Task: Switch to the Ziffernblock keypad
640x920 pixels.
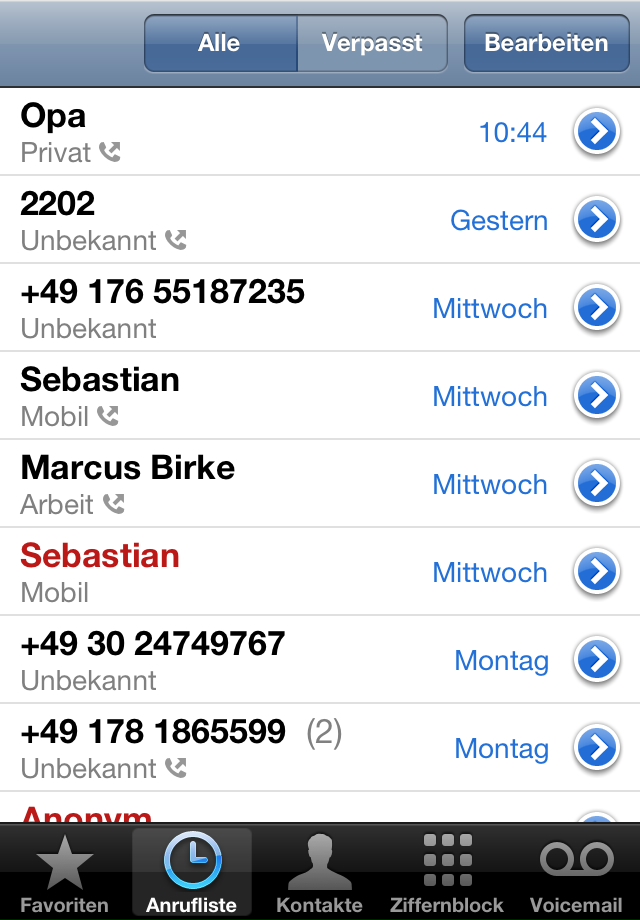Action: (x=447, y=873)
